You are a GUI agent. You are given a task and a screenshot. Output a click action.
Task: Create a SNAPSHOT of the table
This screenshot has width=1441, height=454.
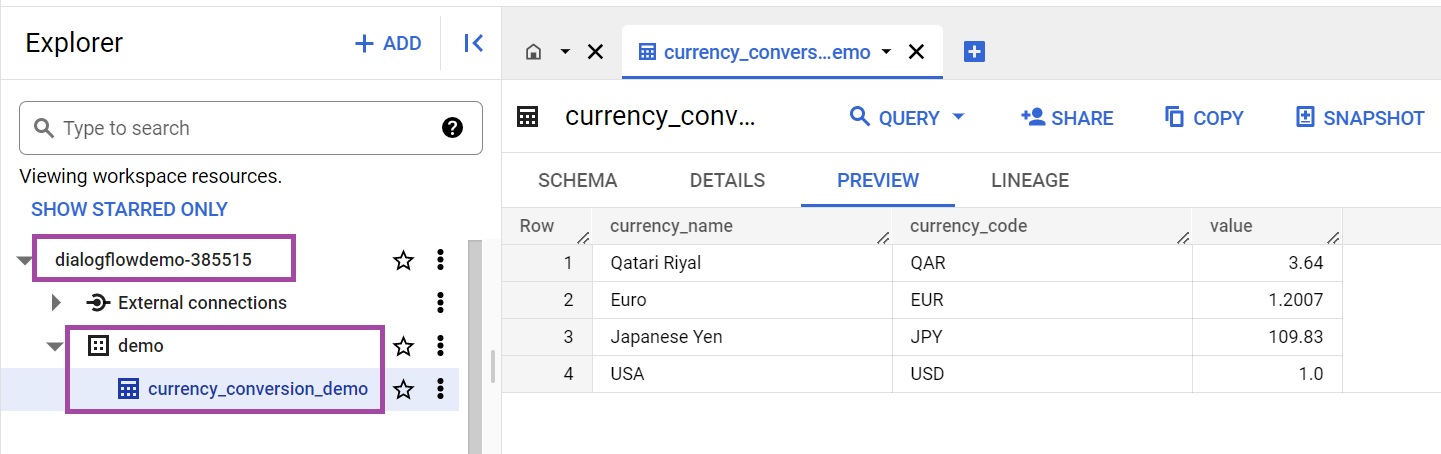point(1359,117)
